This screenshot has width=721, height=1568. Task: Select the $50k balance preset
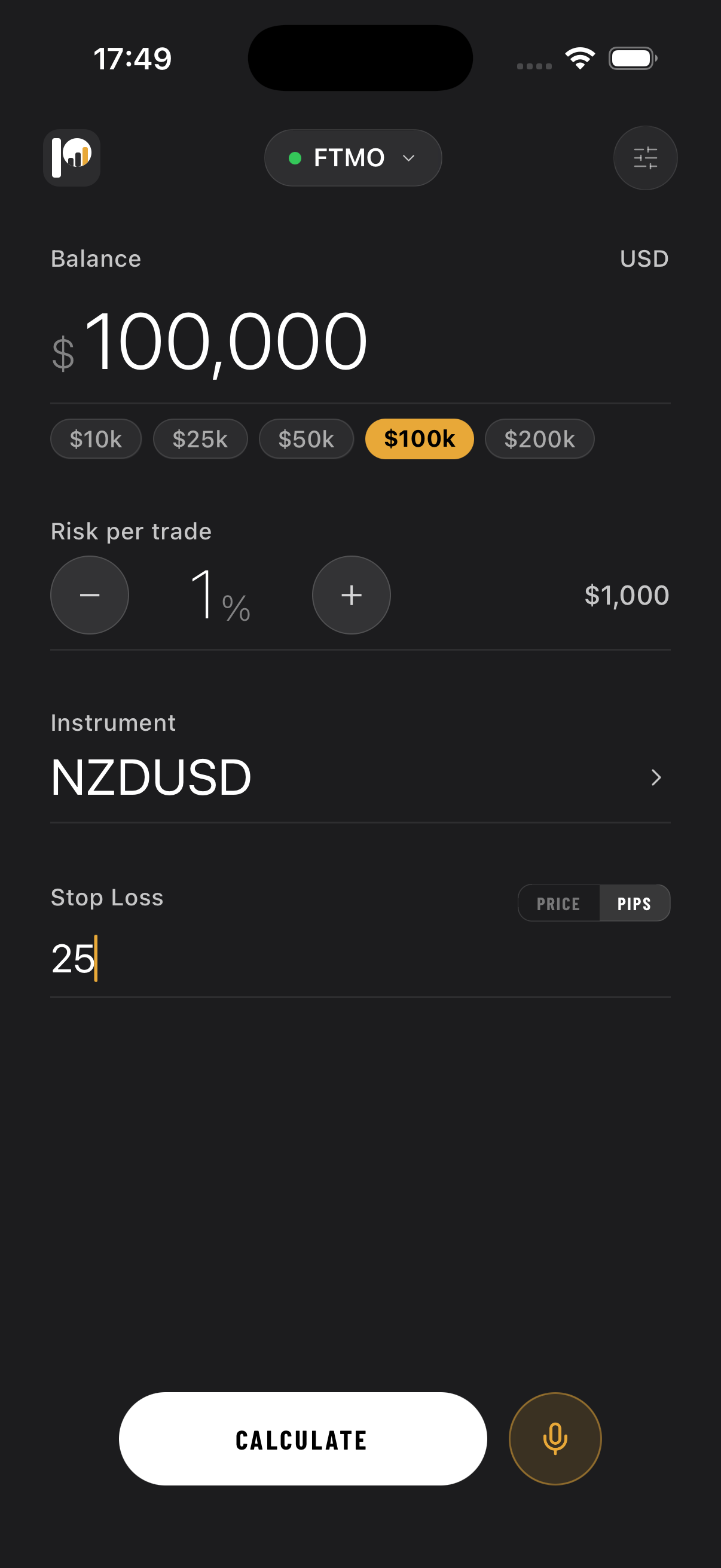coord(306,438)
